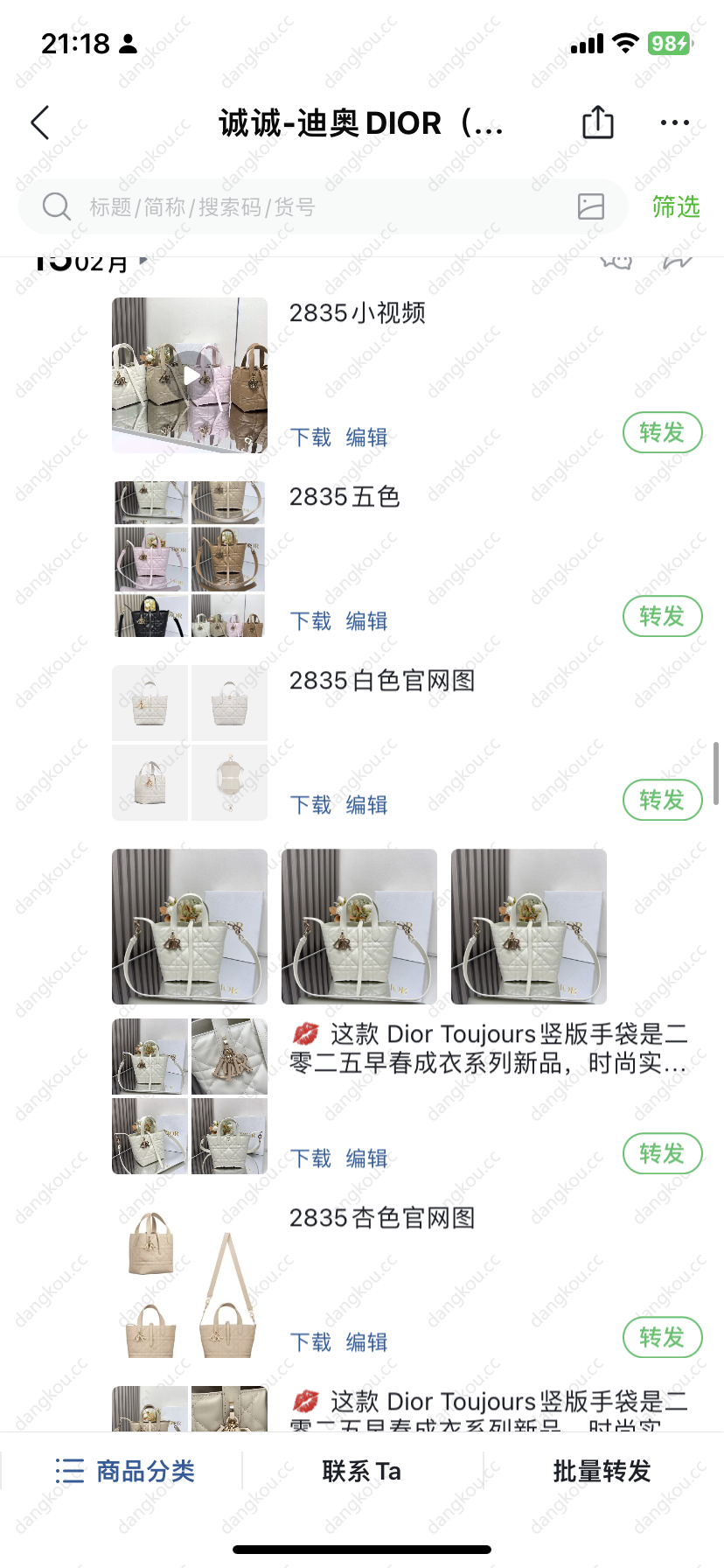Open the 2835白色官网图 picture grid
The height and width of the screenshot is (1568, 724).
point(190,743)
